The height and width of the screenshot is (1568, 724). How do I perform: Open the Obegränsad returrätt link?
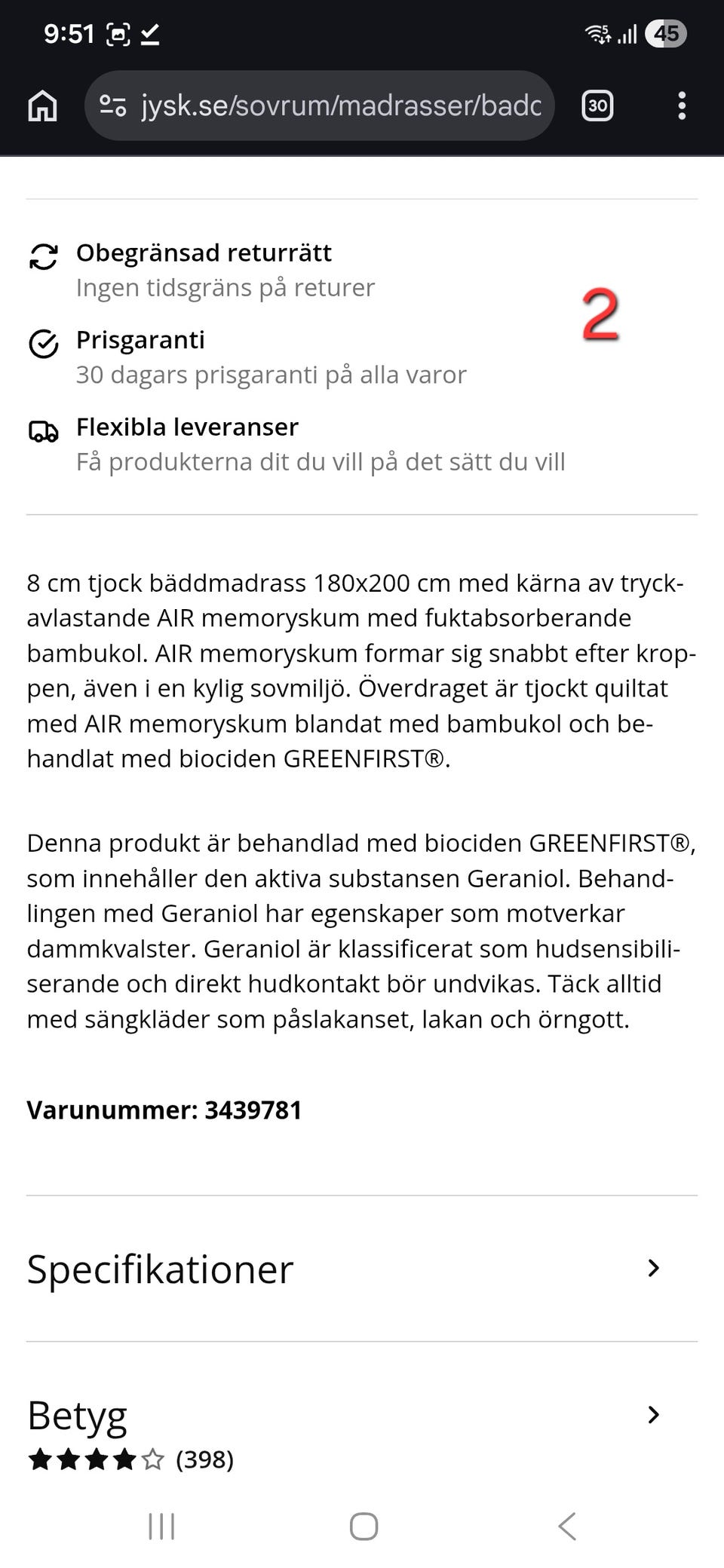click(204, 253)
